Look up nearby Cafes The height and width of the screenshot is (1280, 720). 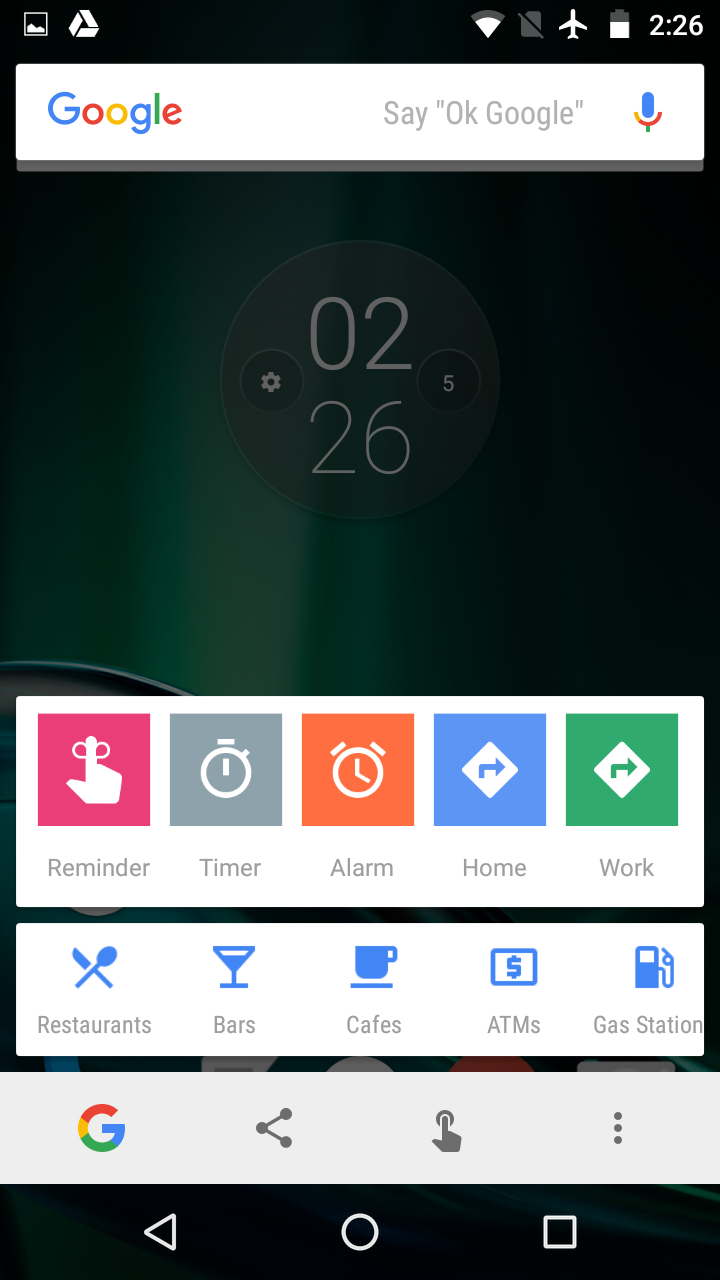pos(374,990)
